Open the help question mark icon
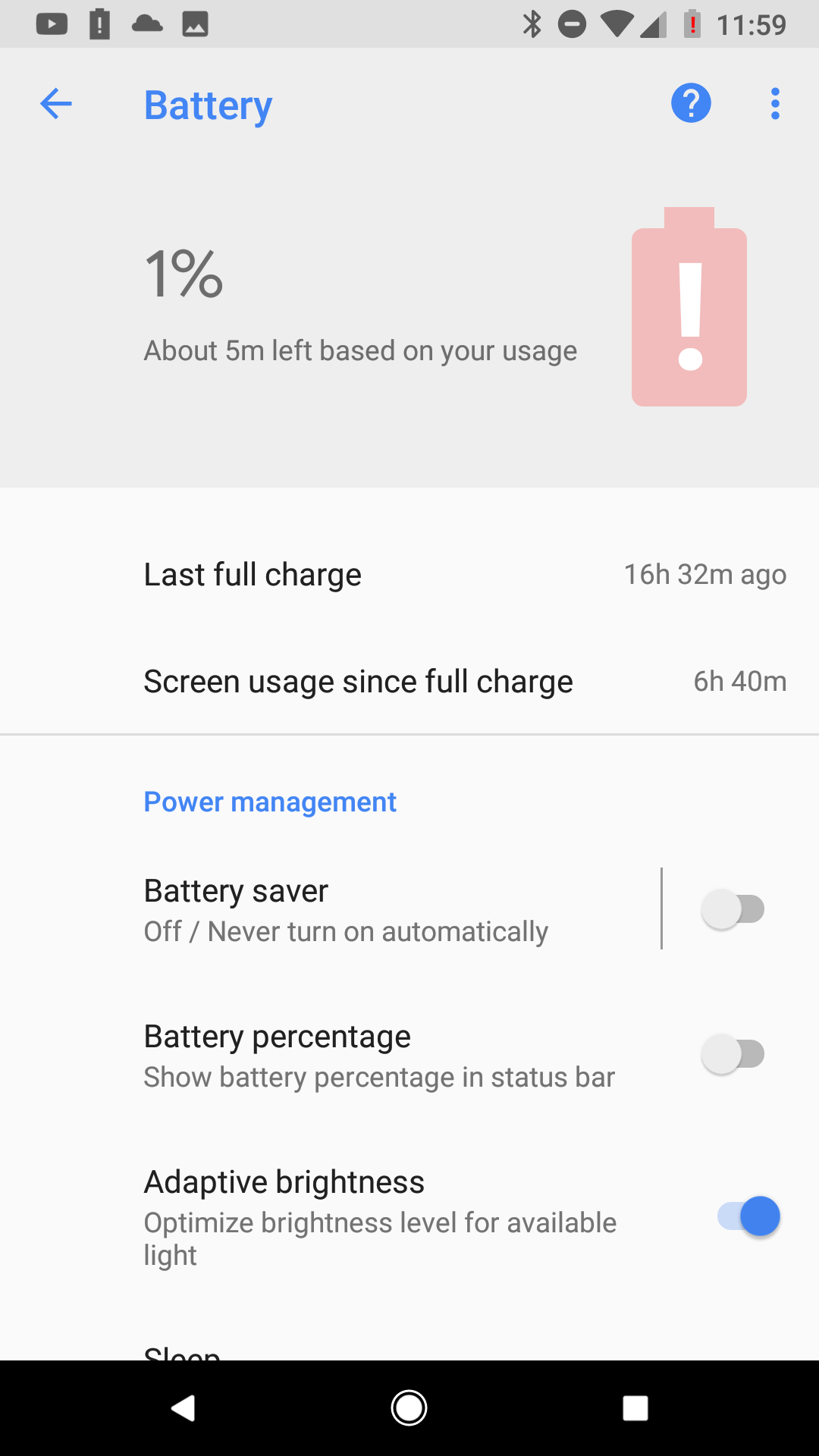Image resolution: width=819 pixels, height=1456 pixels. click(x=691, y=103)
